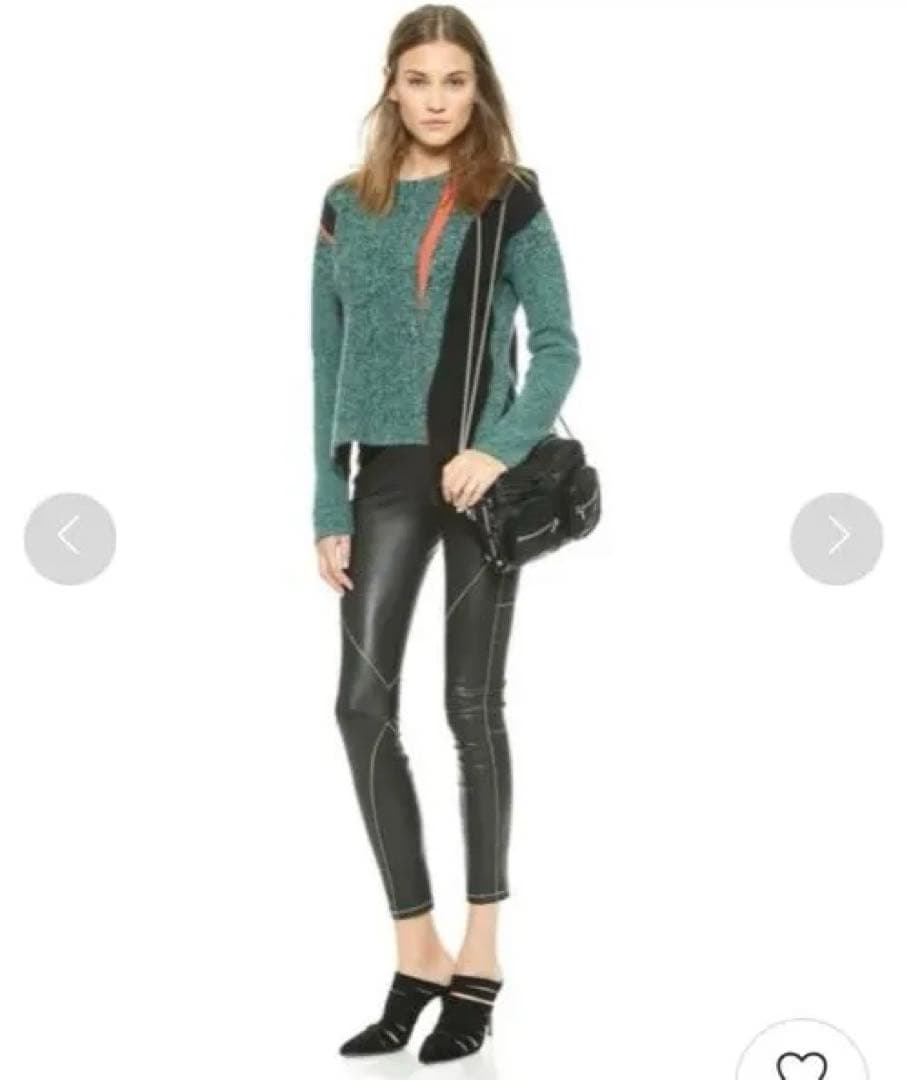The width and height of the screenshot is (910, 1080).
Task: Go to the next product photo
Action: tap(836, 538)
